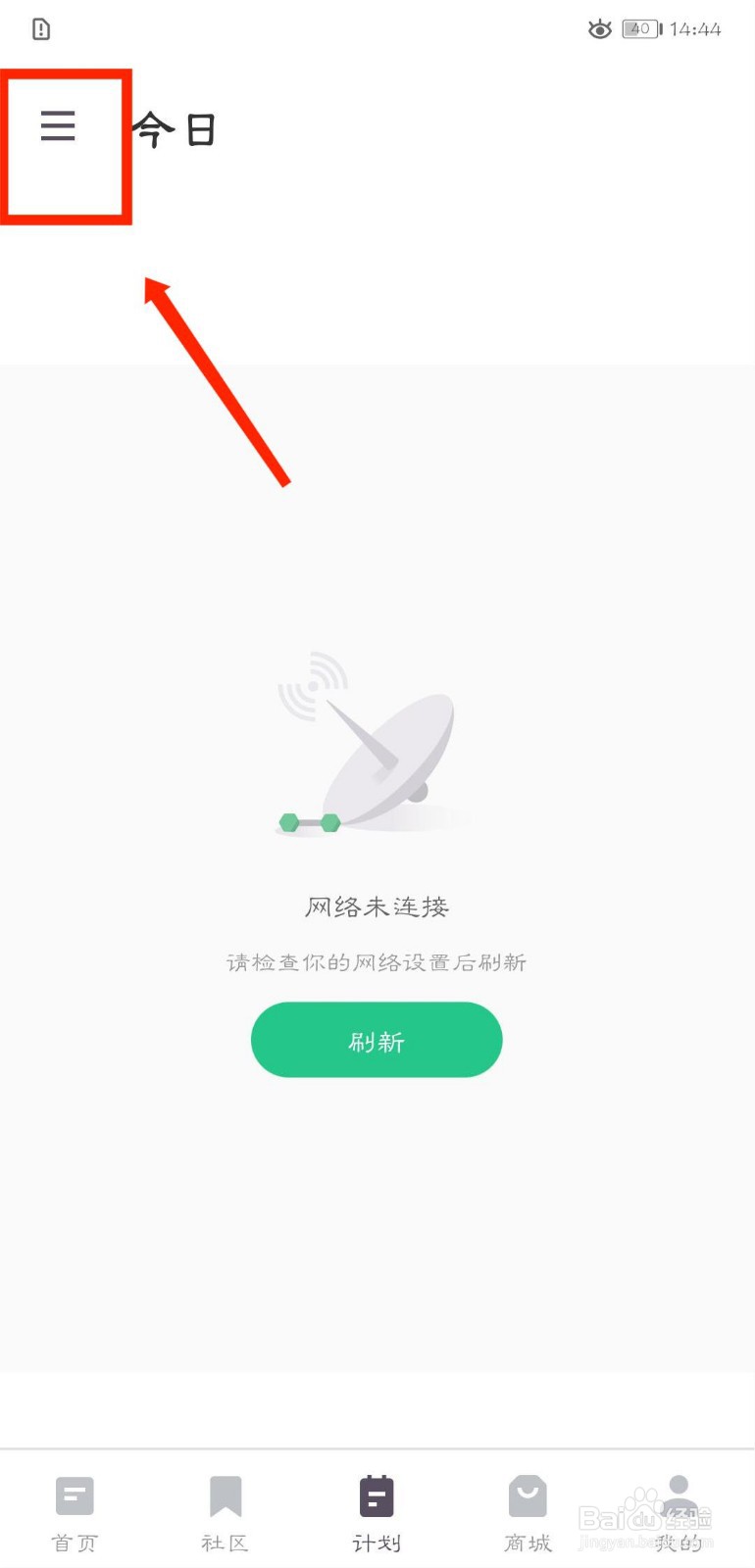755x1568 pixels.
Task: Open the 商城 shopping bag icon
Action: coord(527,1494)
